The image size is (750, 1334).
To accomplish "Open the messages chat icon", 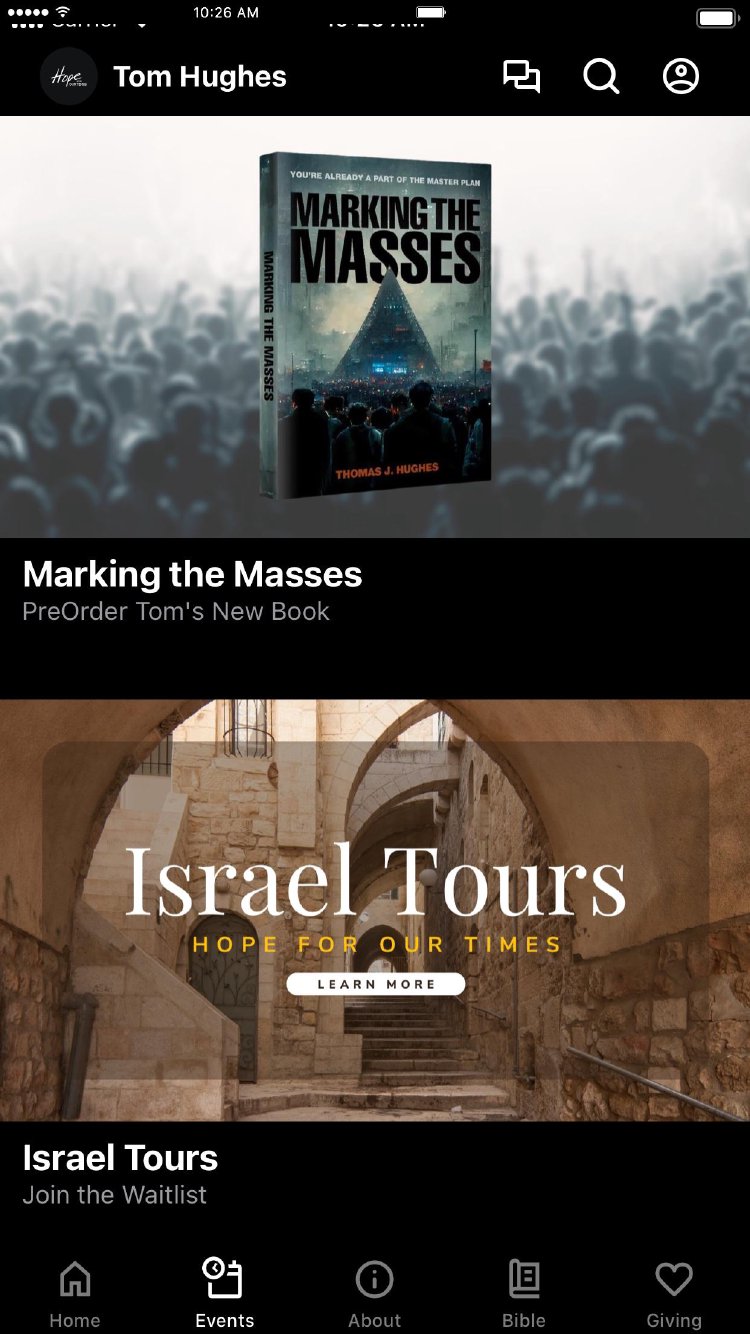I will (521, 77).
